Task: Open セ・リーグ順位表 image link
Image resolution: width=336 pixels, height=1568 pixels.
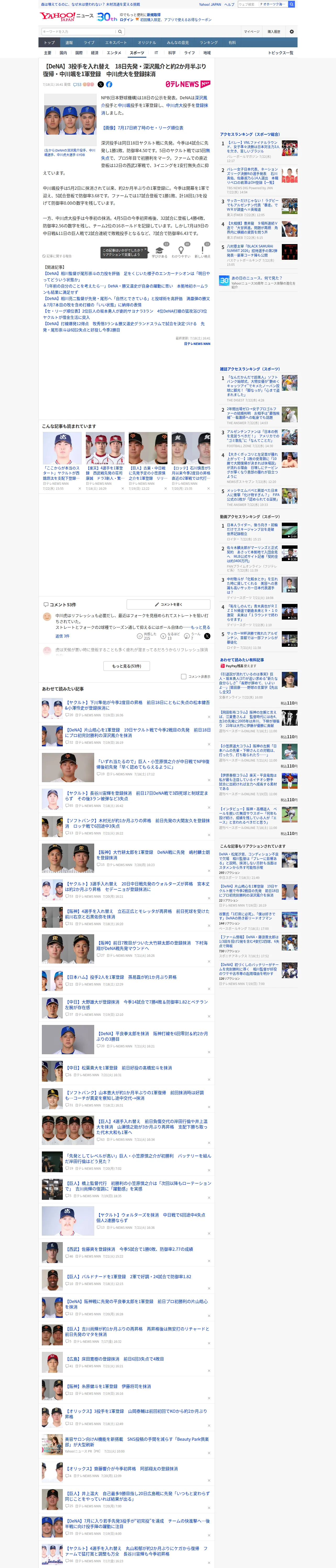Action: [142, 128]
